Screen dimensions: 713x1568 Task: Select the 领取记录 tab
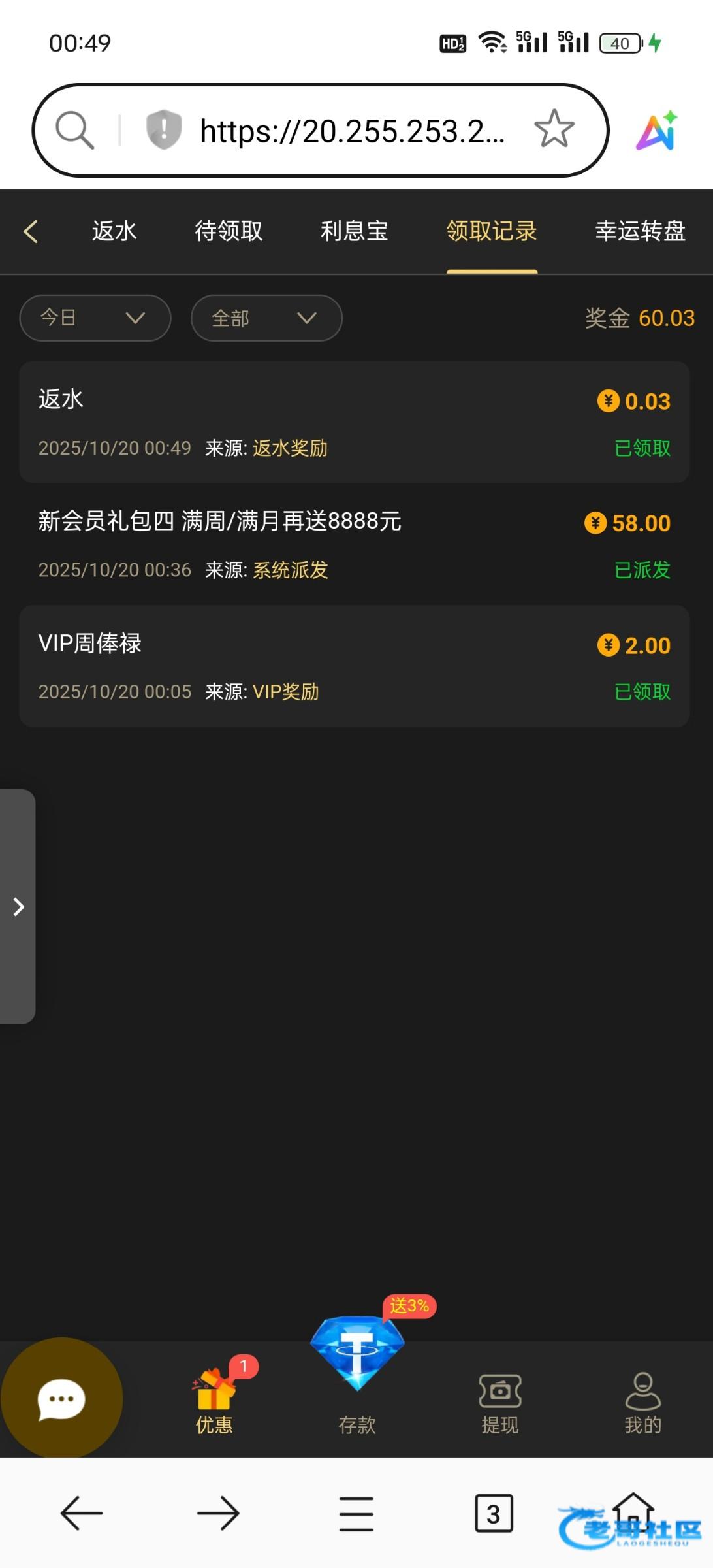(x=492, y=231)
